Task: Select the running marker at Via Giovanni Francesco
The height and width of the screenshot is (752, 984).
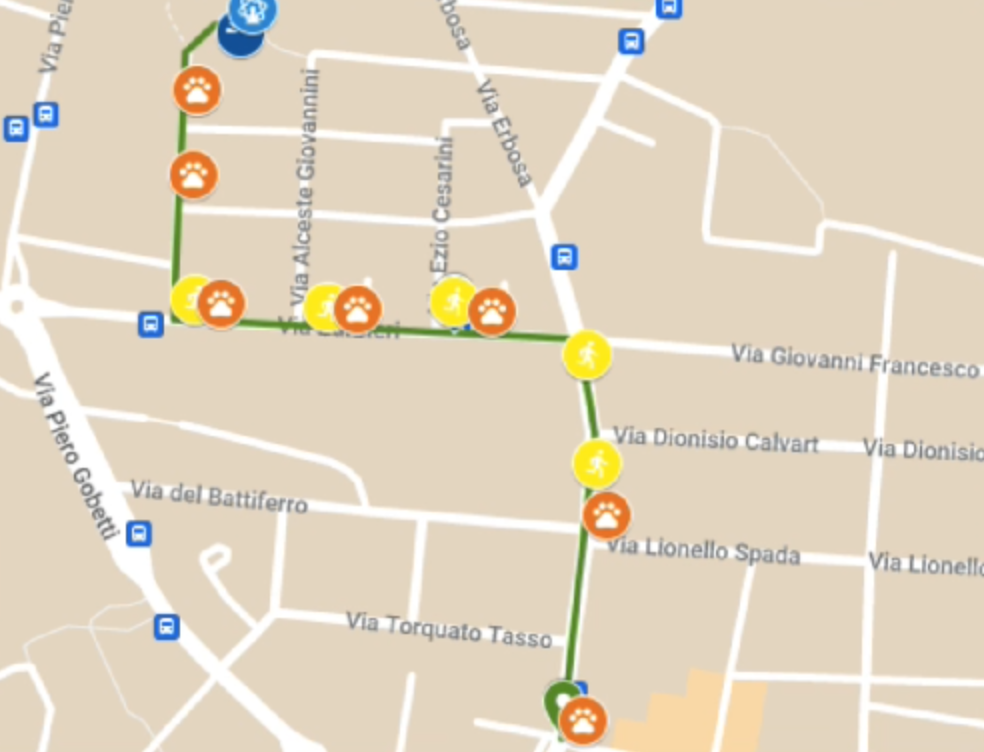Action: point(587,355)
